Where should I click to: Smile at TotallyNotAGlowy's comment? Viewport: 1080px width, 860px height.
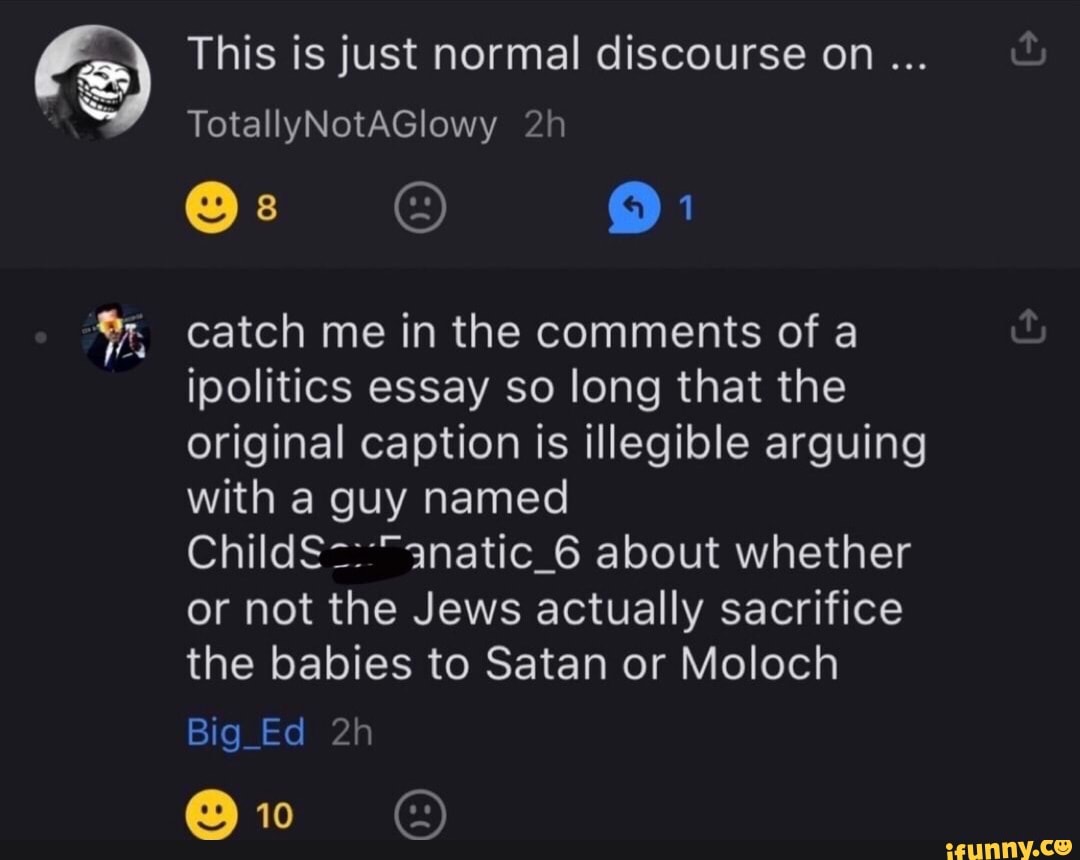206,211
